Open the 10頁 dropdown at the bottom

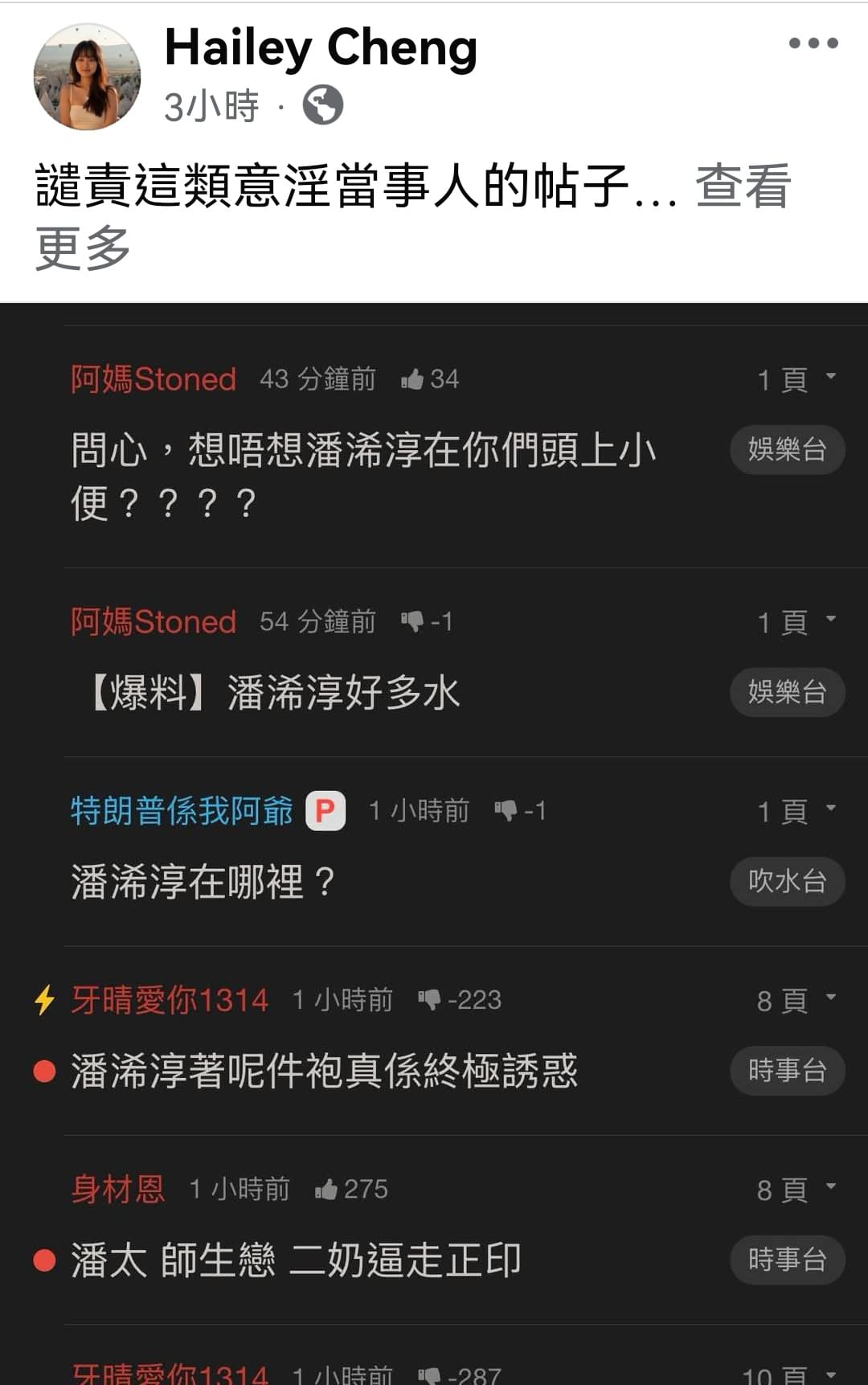[x=792, y=1373]
